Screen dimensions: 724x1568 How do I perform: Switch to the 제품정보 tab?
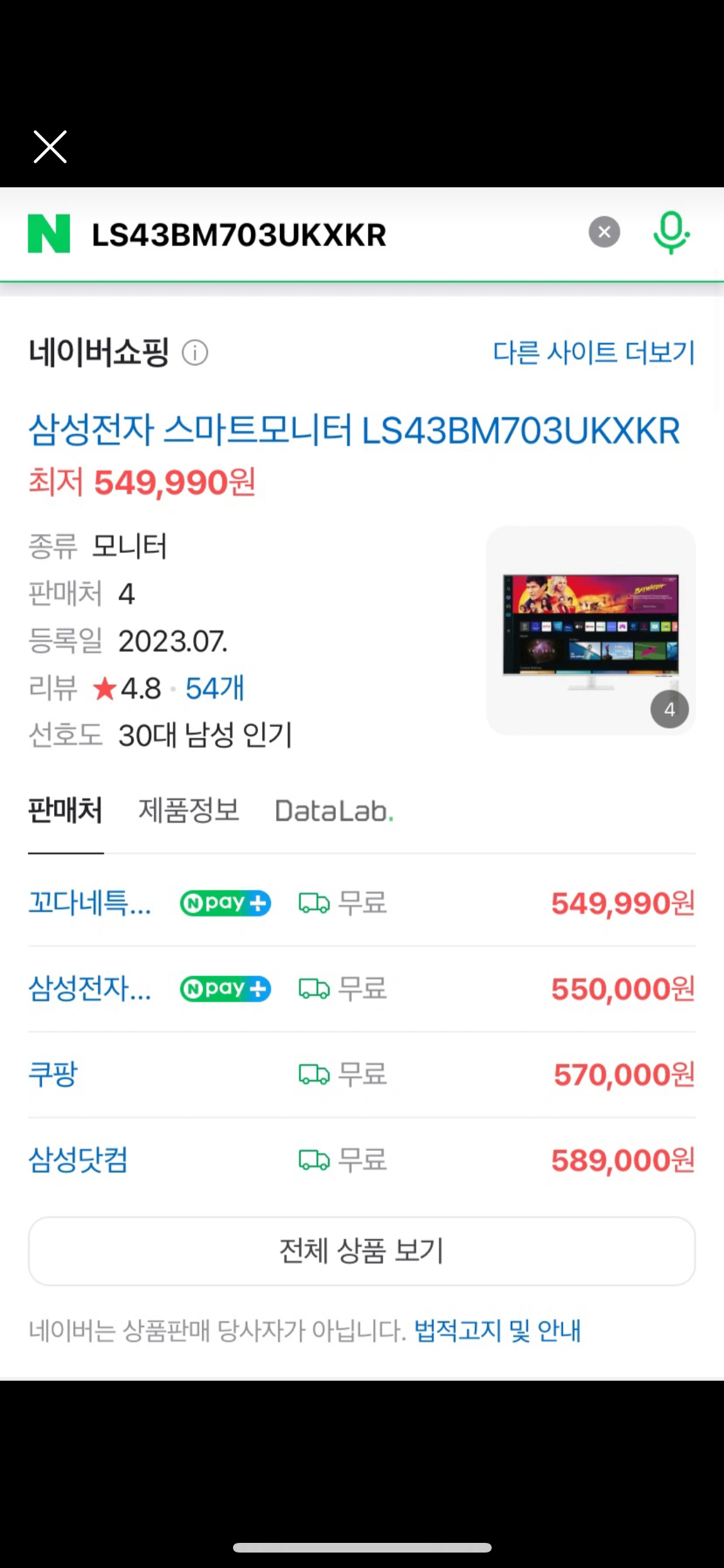tap(189, 810)
